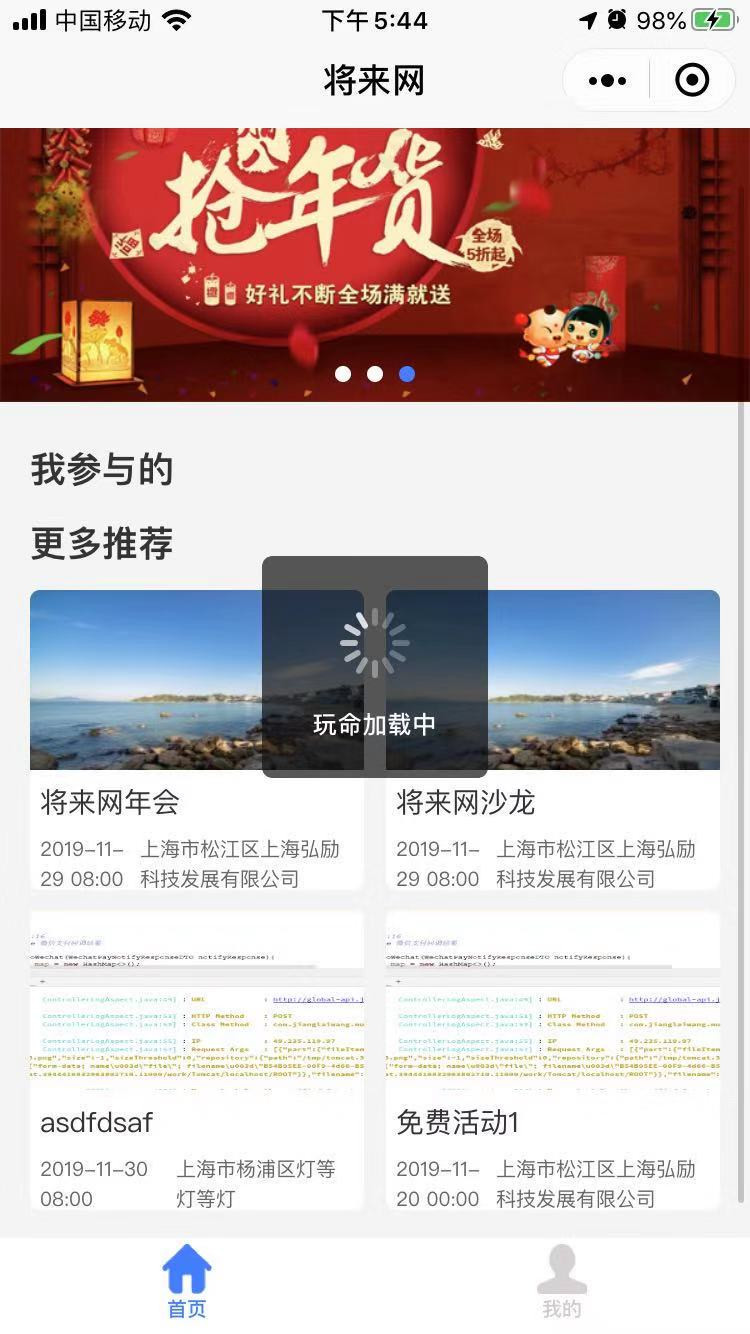Image resolution: width=750 pixels, height=1334 pixels.
Task: Switch to the 首页 tab
Action: tap(187, 1282)
